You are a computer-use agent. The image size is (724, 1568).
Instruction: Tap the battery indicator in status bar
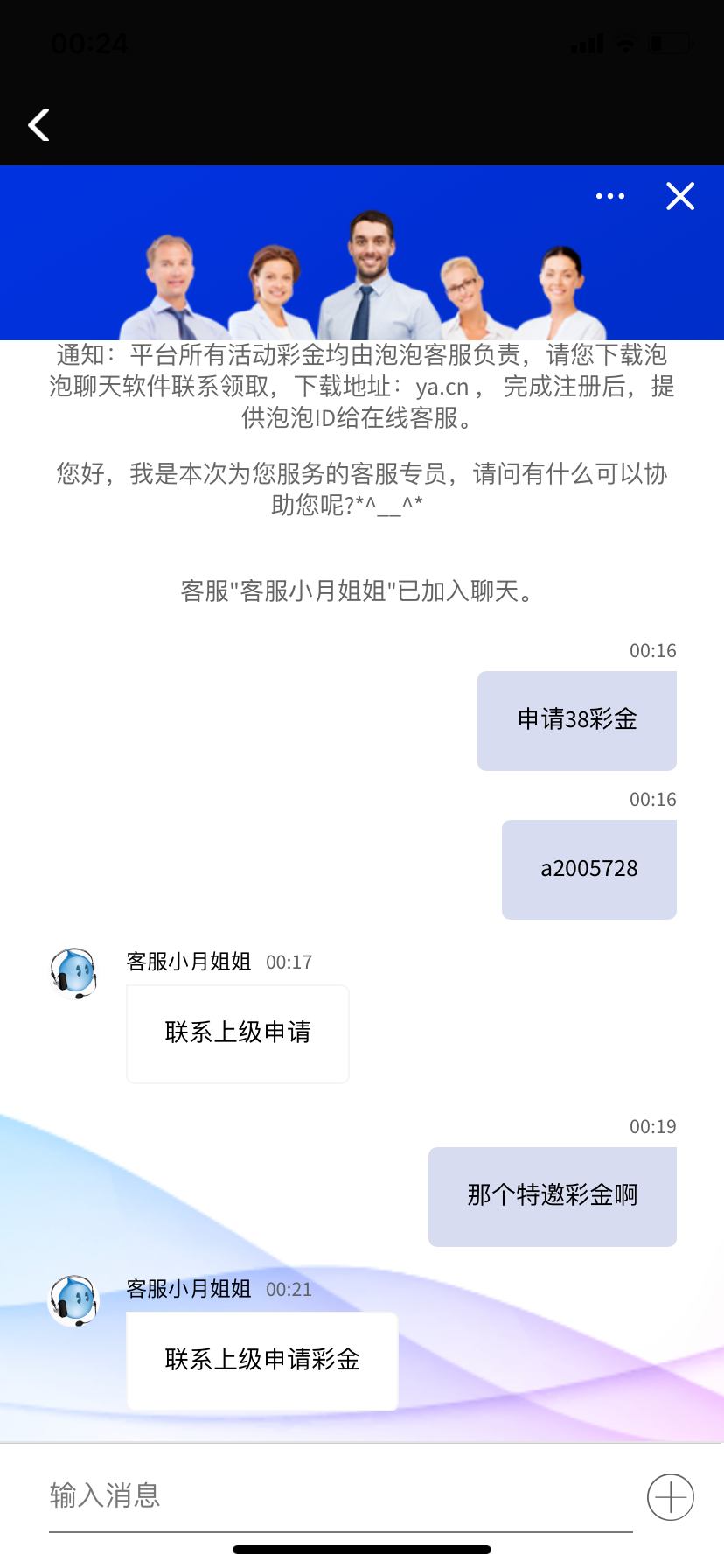[x=670, y=43]
